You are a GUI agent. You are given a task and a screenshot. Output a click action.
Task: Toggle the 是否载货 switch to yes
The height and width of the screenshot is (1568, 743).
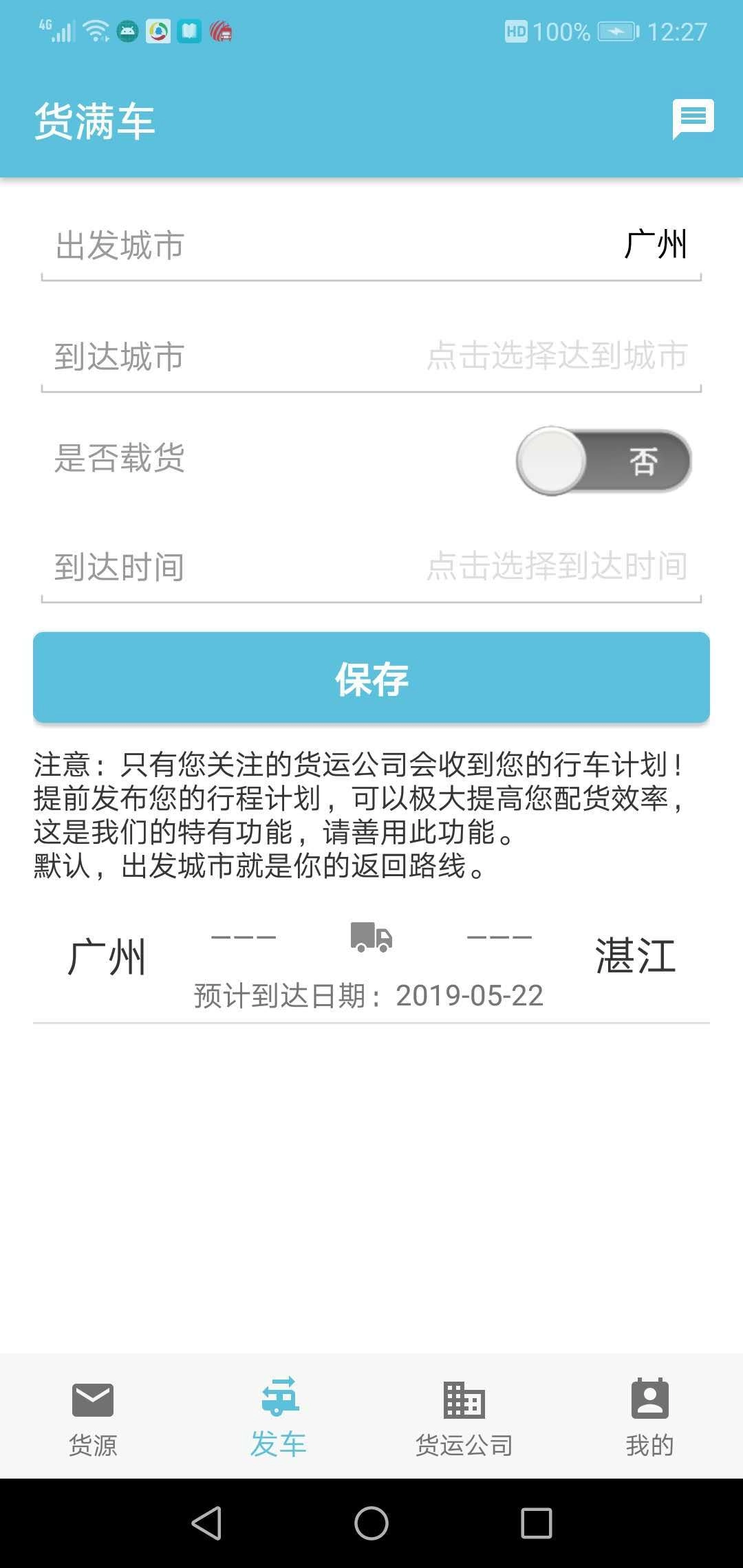pos(604,461)
